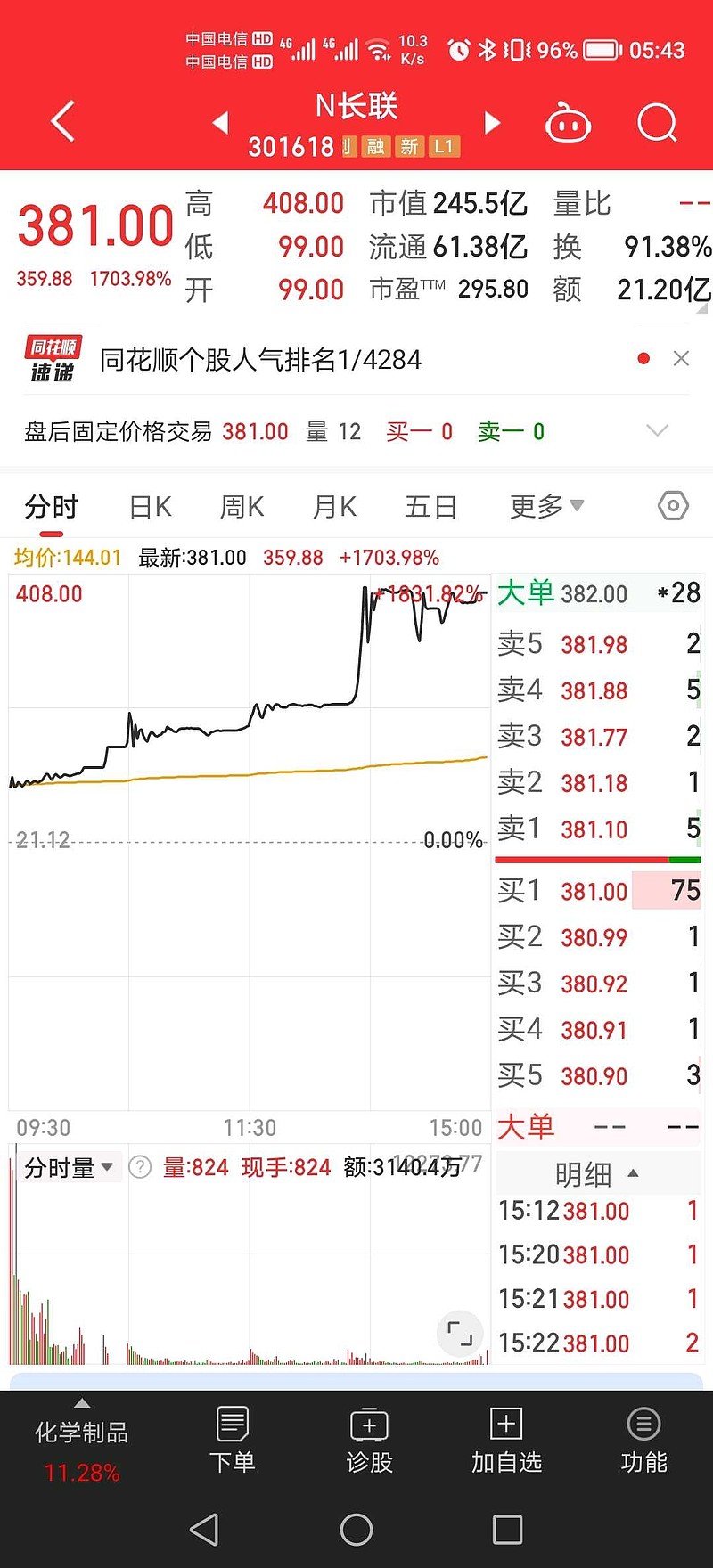The image size is (713, 1568).
Task: Dismiss the popularity ranking banner with X
Action: (682, 358)
